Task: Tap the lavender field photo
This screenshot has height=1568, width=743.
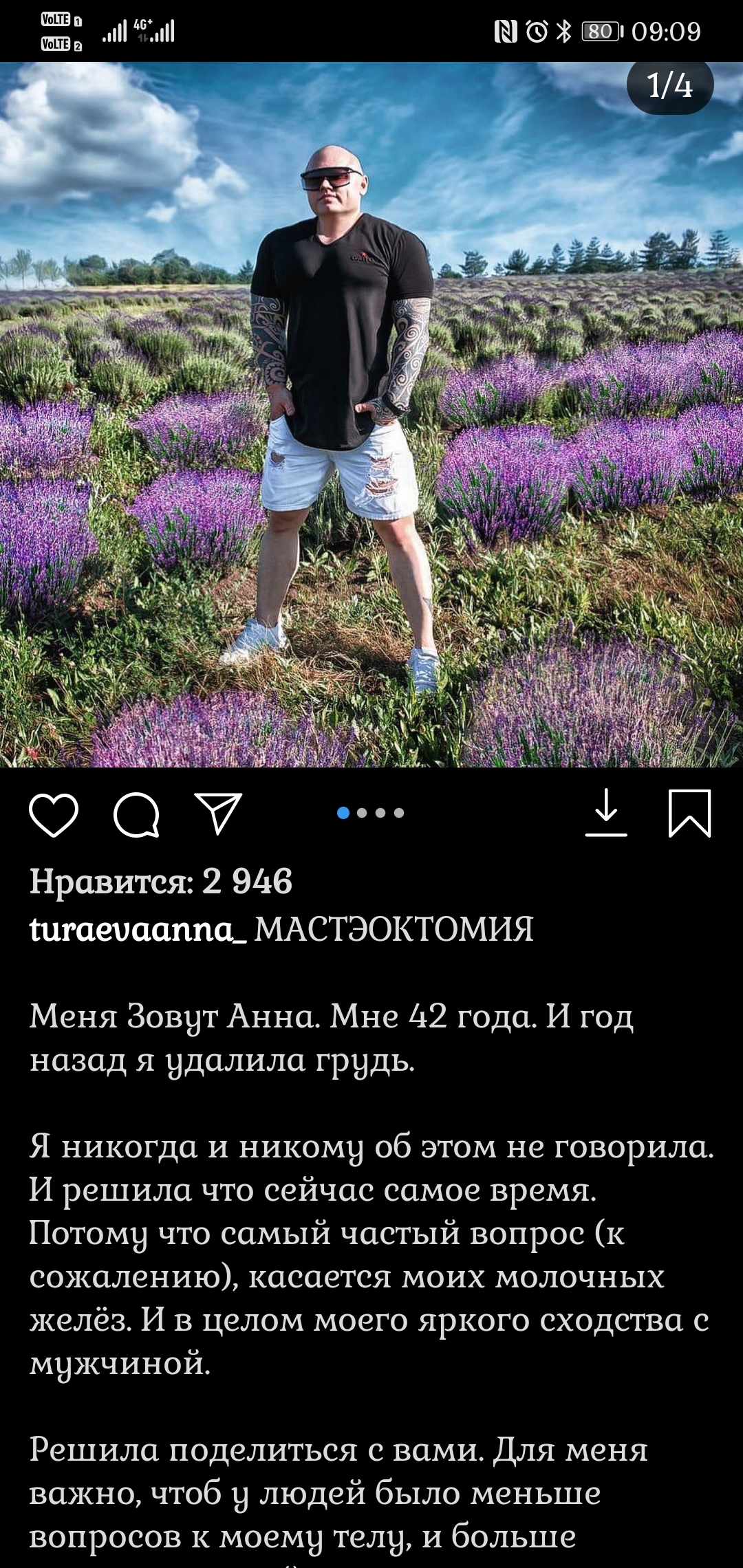Action: [x=371, y=415]
